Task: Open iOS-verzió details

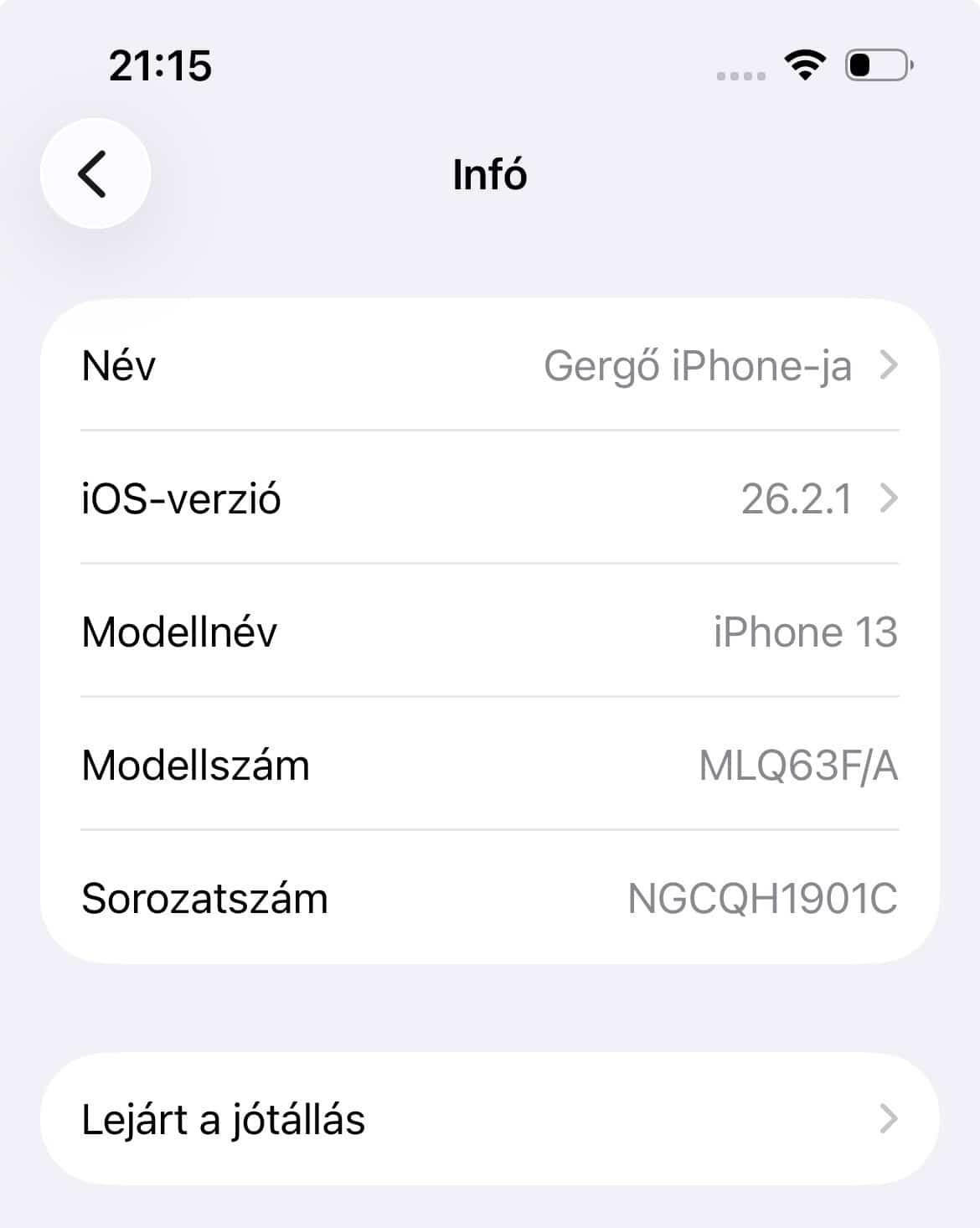Action: coord(489,498)
